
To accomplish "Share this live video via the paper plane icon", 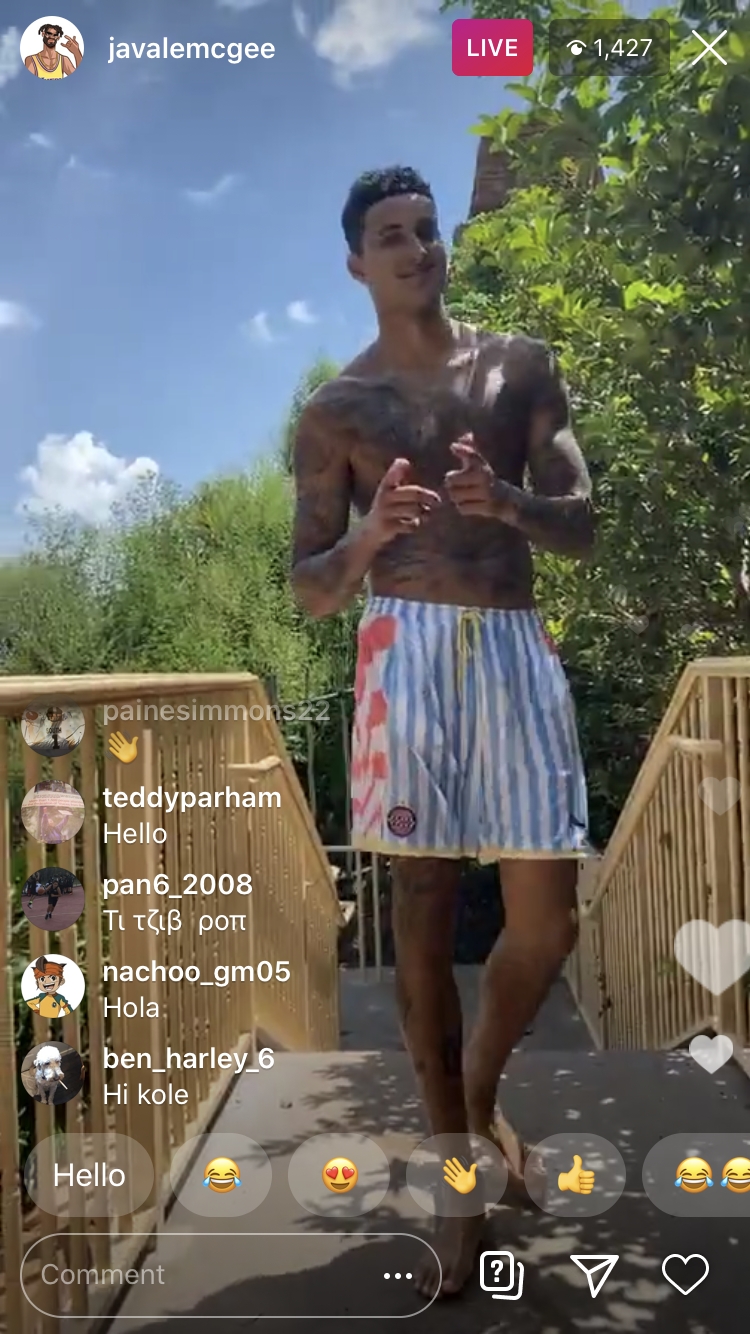I will pos(594,1274).
